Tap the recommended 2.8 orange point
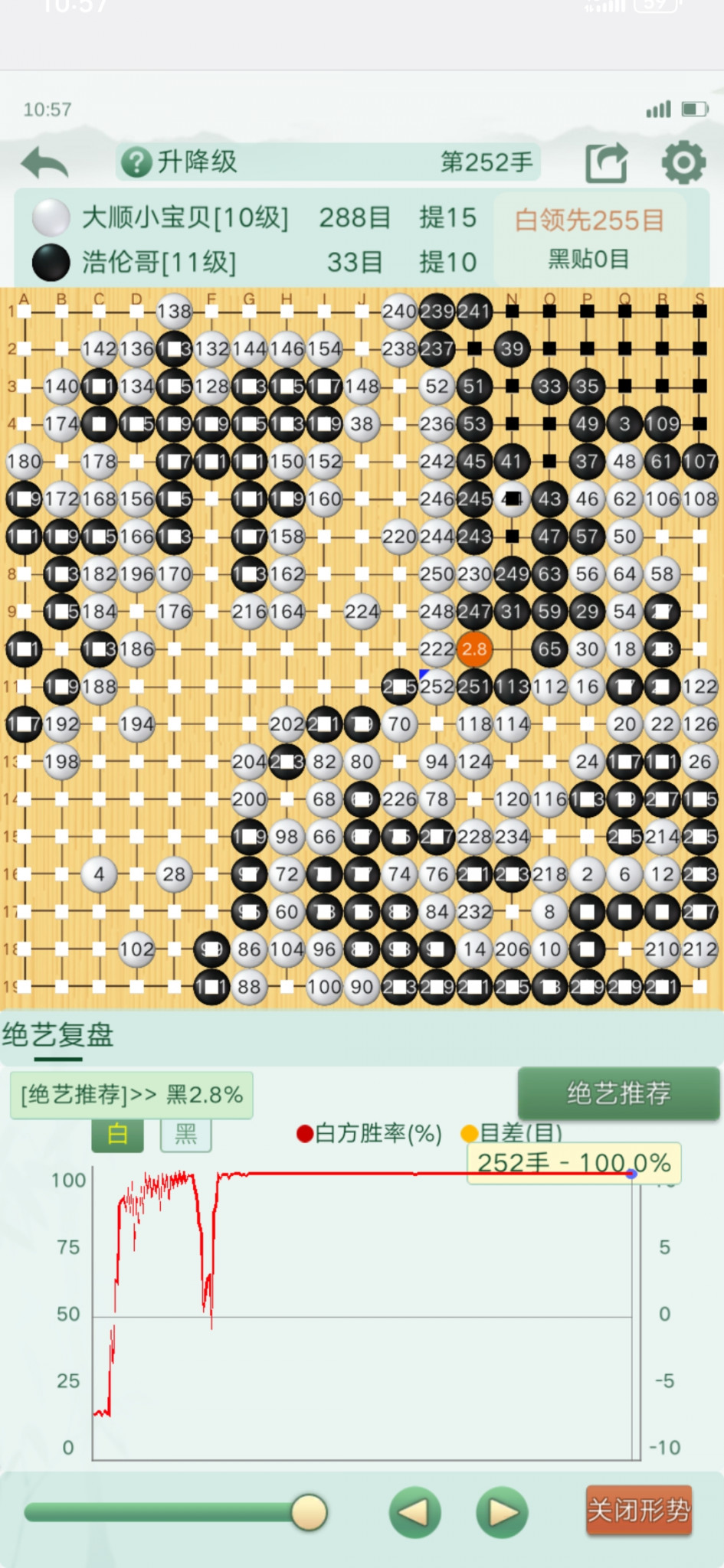The height and width of the screenshot is (1568, 724). pos(474,649)
